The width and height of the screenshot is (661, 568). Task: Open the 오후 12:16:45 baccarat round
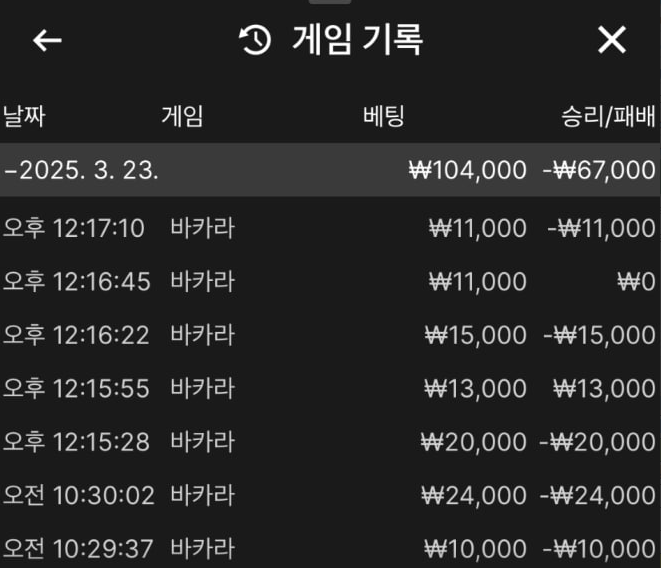pos(330,281)
